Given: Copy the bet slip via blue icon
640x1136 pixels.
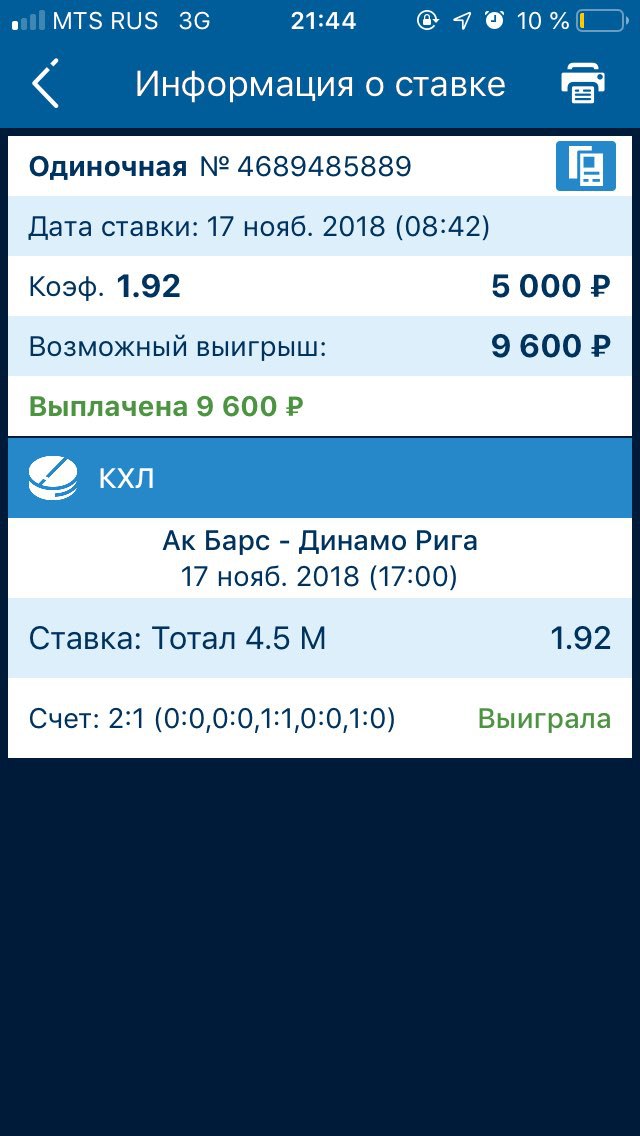Looking at the screenshot, I should point(586,166).
